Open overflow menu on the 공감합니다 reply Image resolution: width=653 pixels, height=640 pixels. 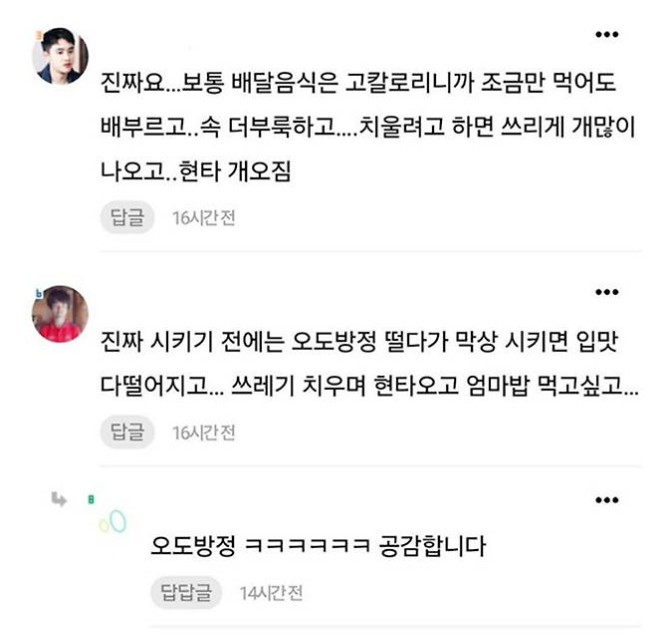click(606, 498)
